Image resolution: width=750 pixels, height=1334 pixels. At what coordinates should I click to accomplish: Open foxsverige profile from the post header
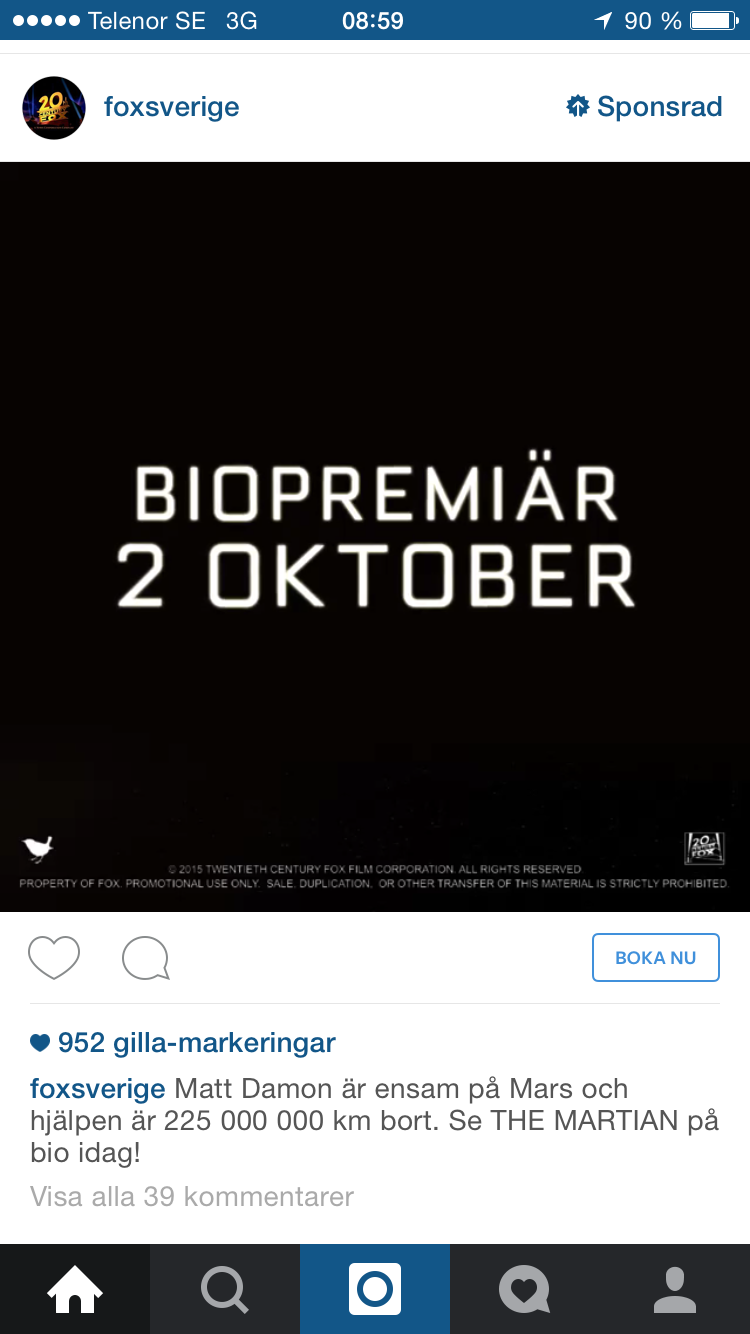[172, 107]
